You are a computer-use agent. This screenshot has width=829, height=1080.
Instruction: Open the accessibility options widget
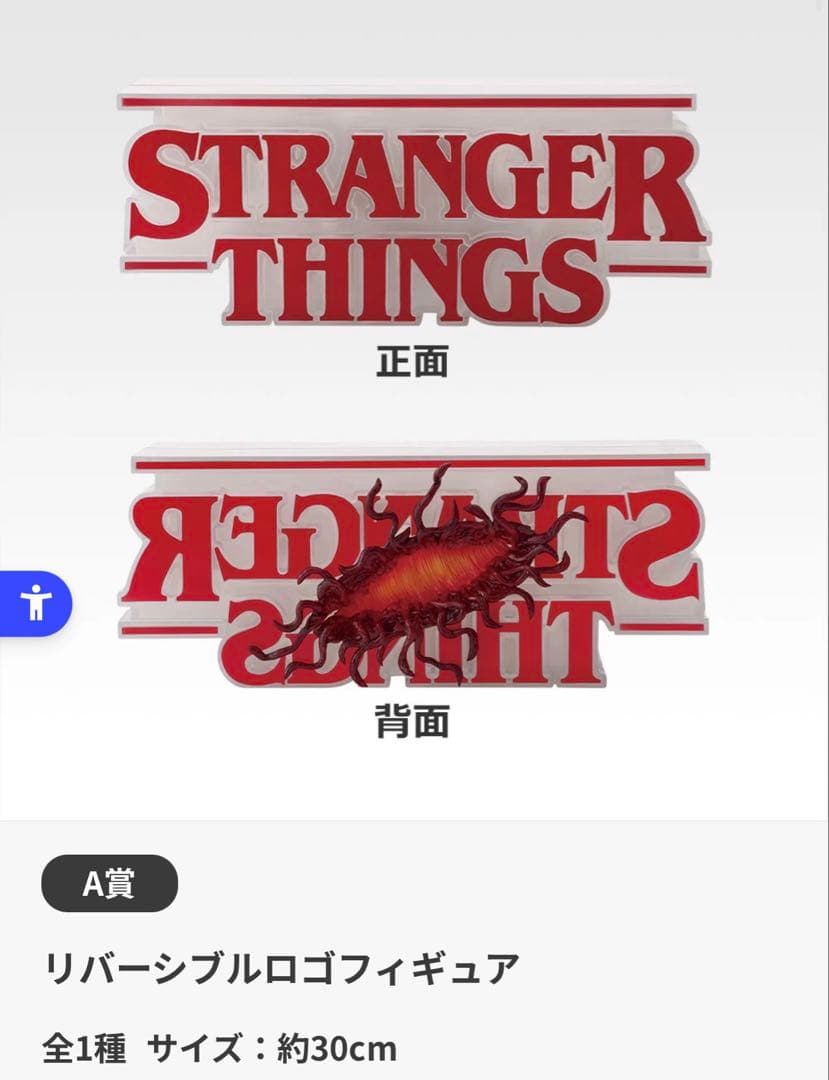tap(35, 603)
